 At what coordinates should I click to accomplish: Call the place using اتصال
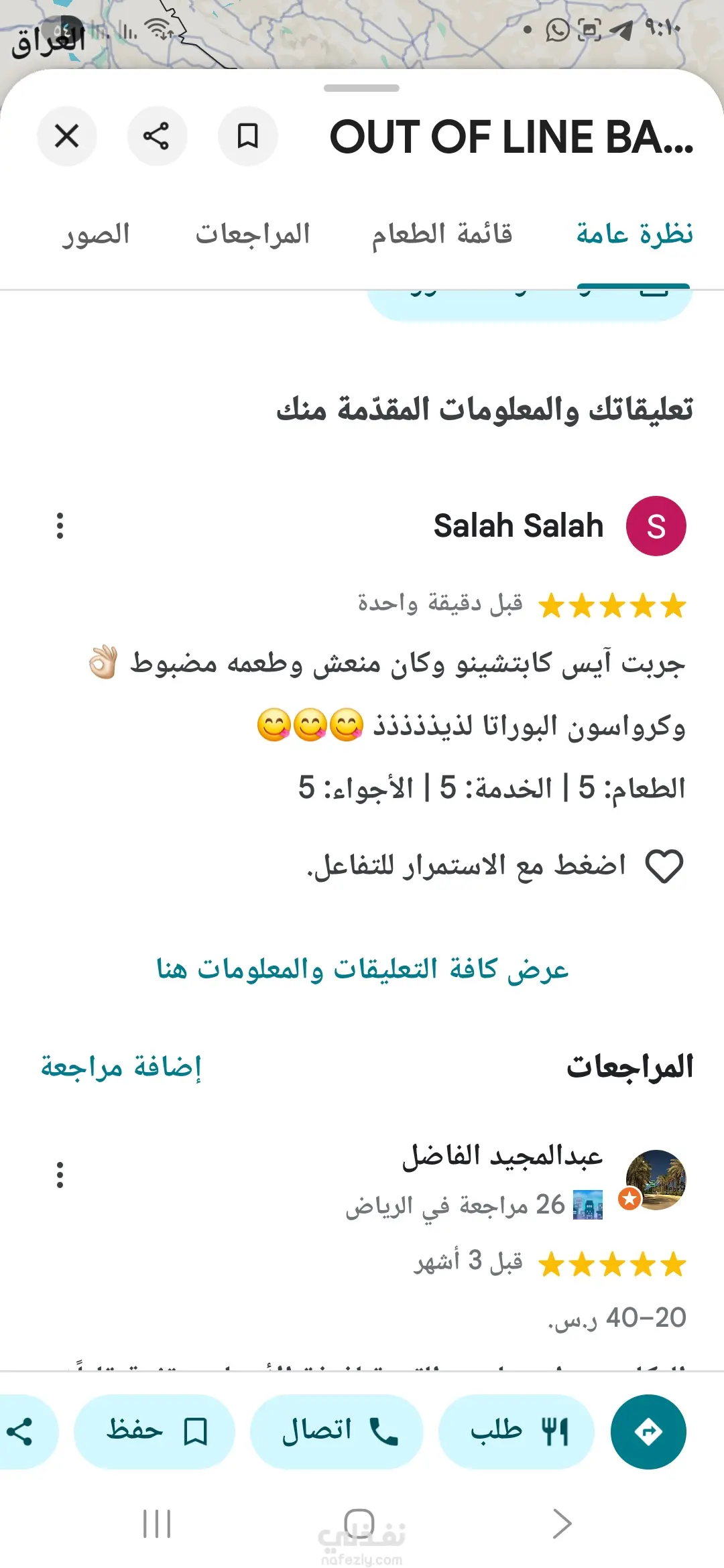tap(337, 1432)
